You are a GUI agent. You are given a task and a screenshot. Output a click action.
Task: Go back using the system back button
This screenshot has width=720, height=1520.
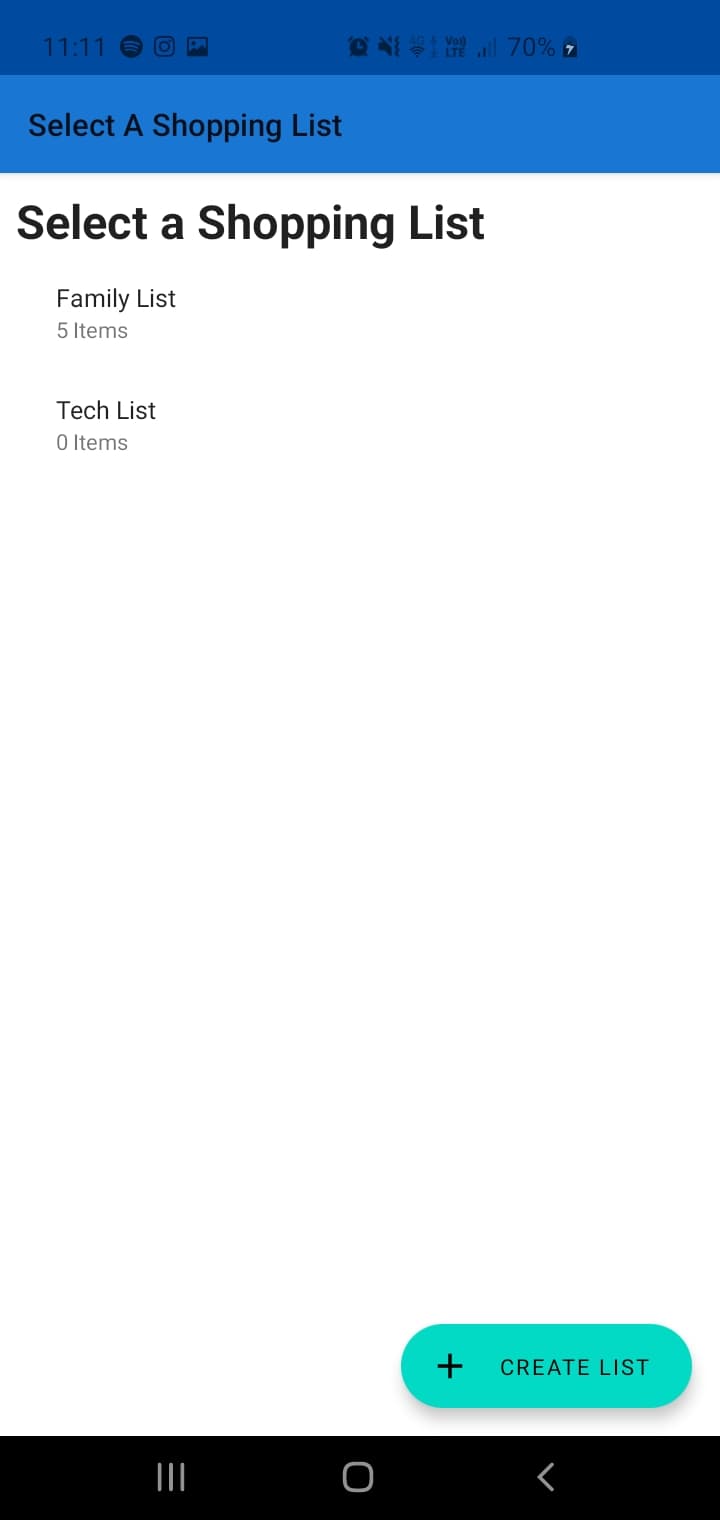546,1477
